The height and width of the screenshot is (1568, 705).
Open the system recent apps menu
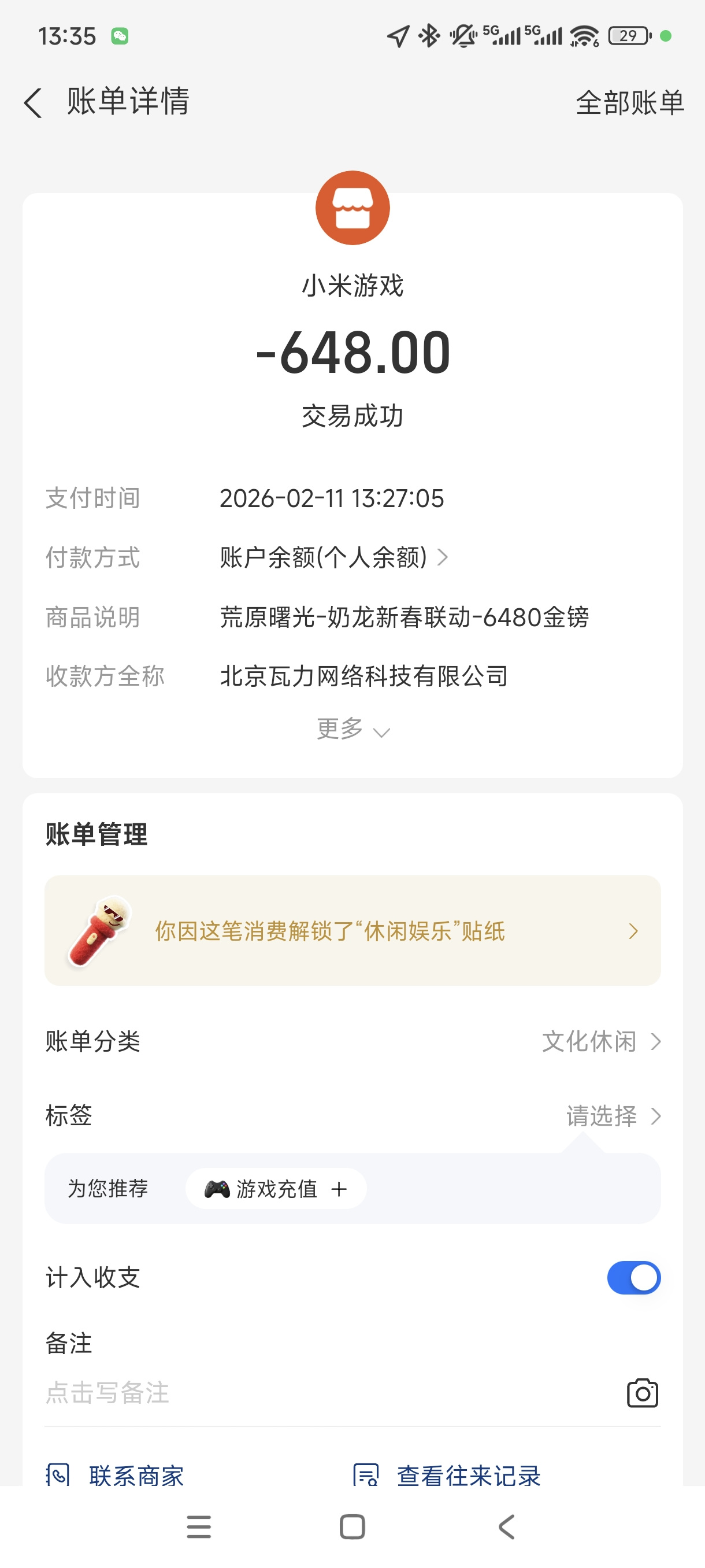tap(199, 1526)
